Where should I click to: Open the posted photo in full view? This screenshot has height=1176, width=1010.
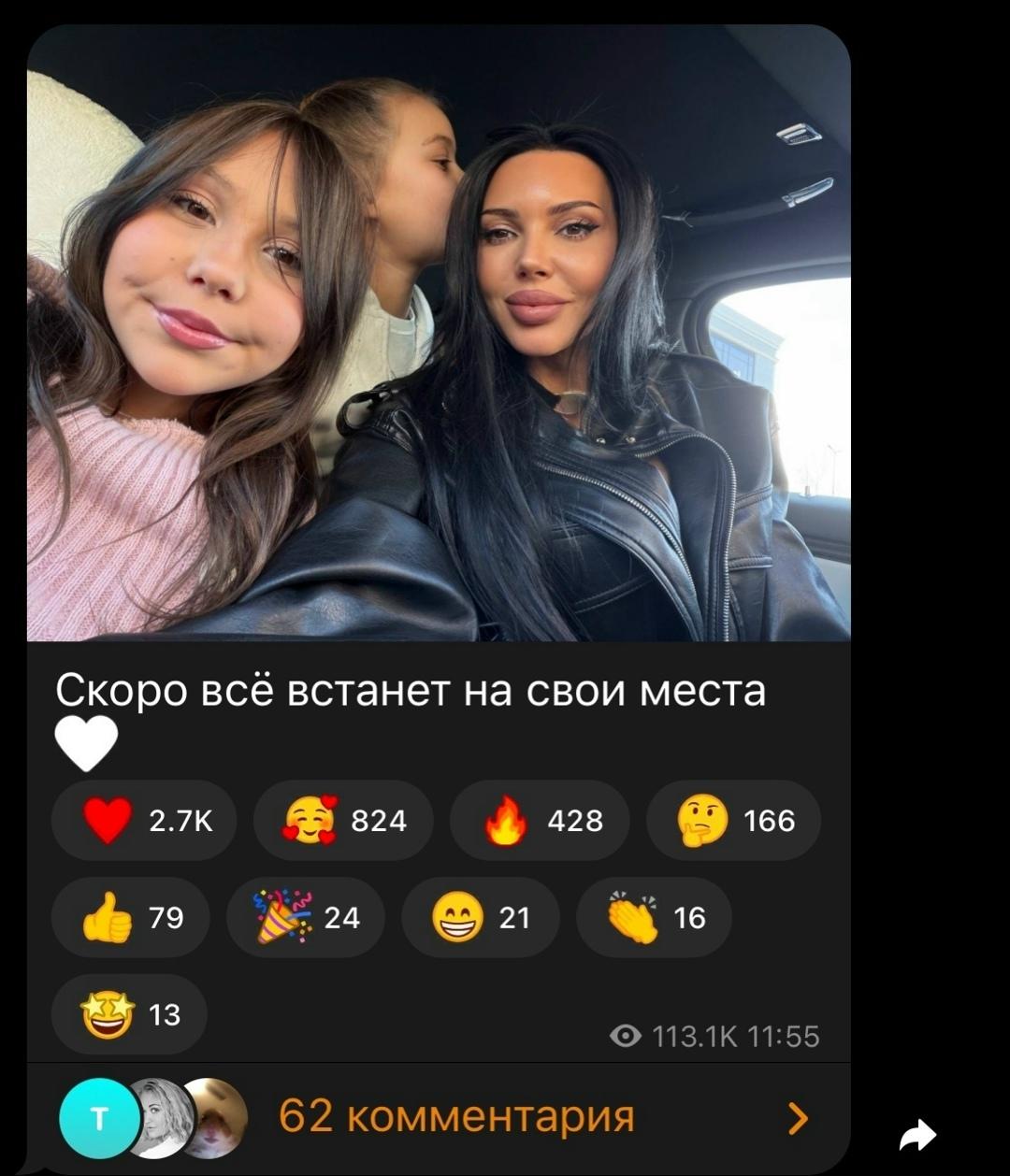click(x=438, y=333)
